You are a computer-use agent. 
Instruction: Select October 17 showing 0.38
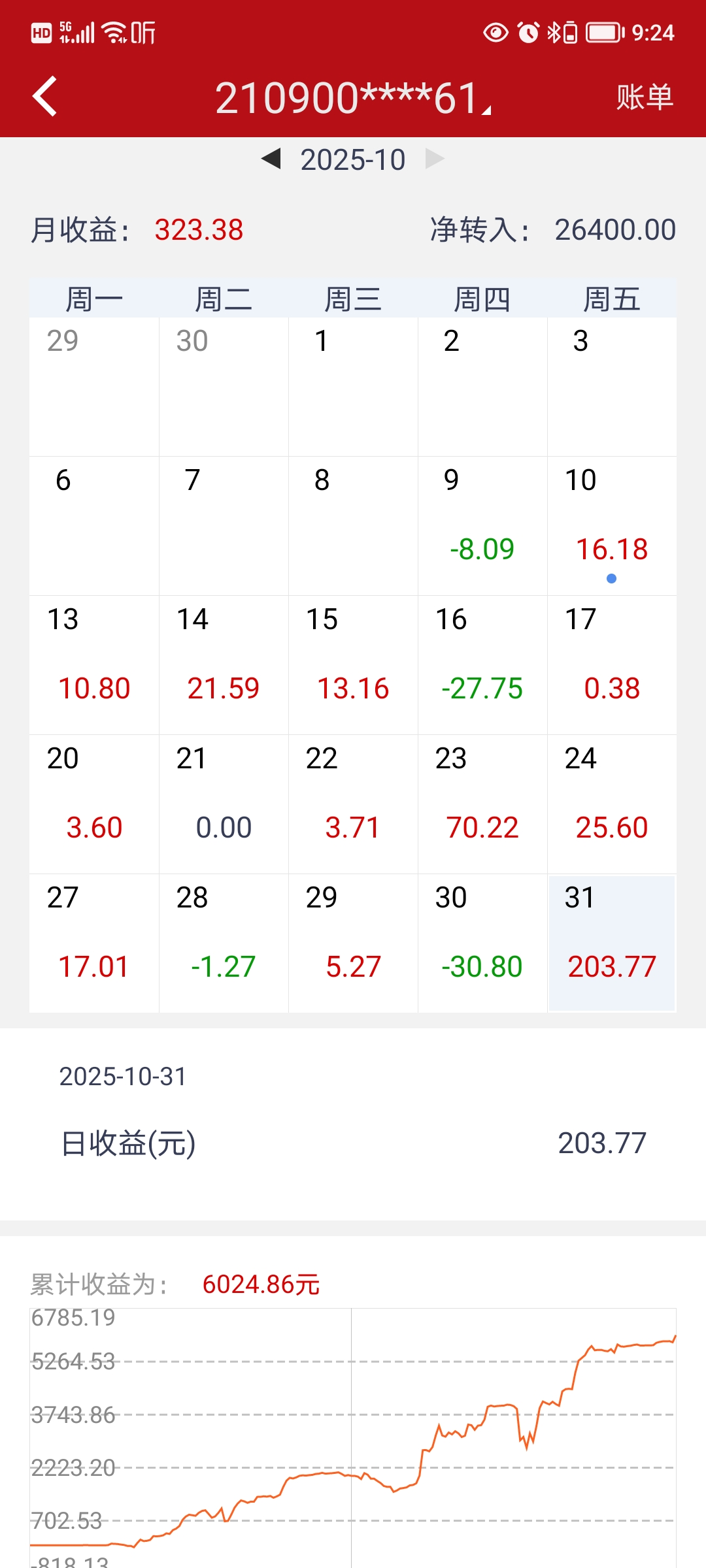point(612,665)
